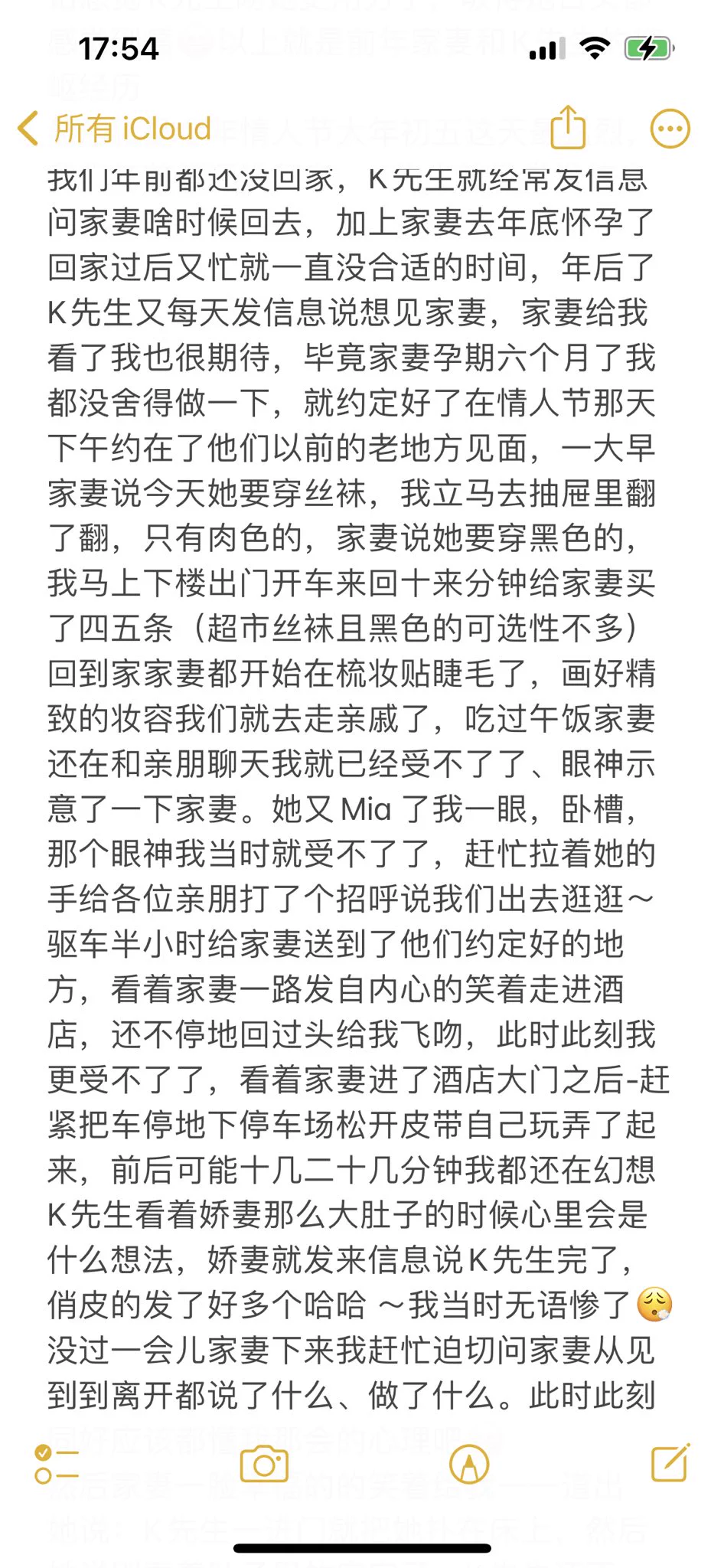Share this note

tap(568, 127)
